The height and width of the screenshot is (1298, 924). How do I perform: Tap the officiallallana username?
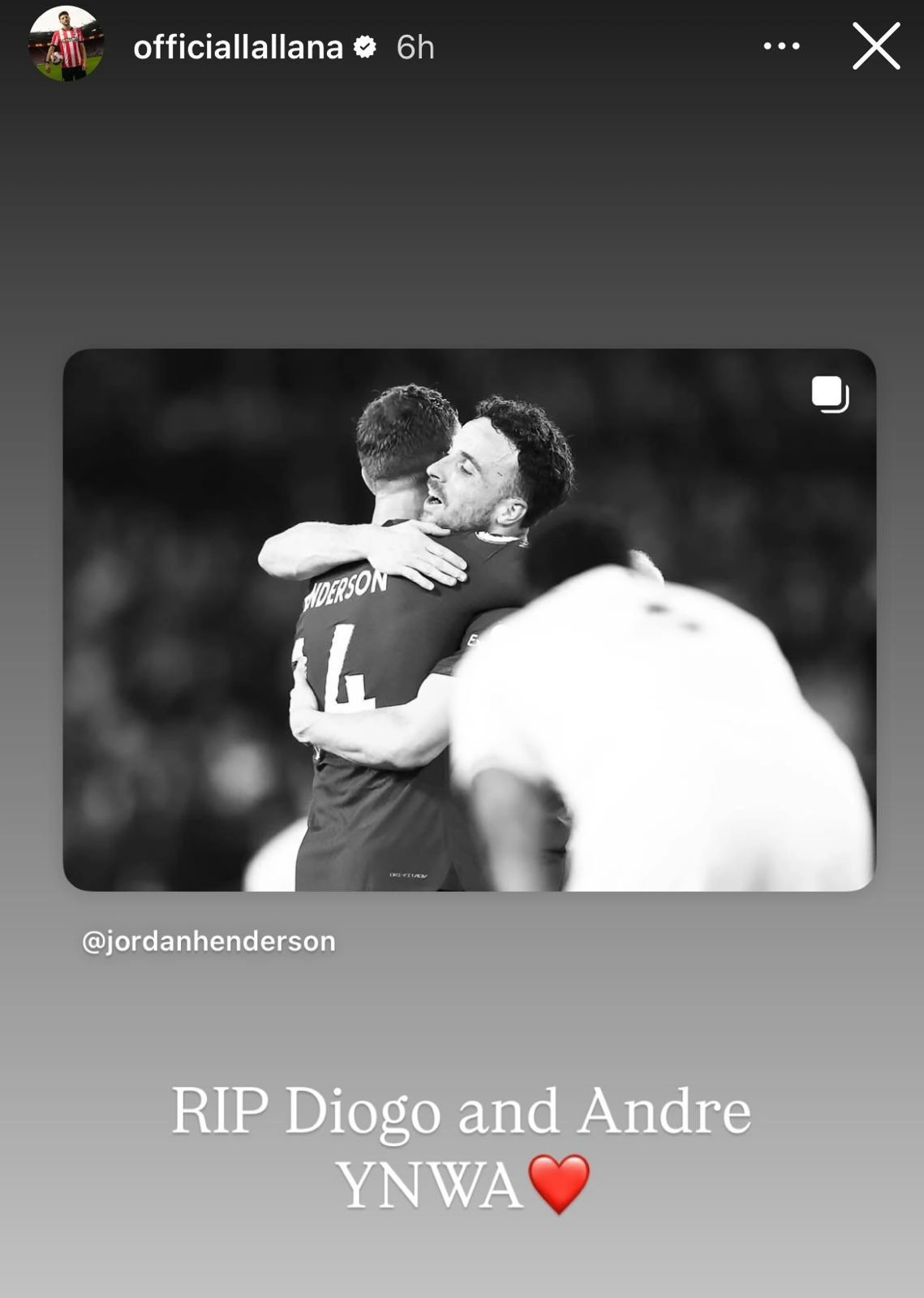point(238,47)
